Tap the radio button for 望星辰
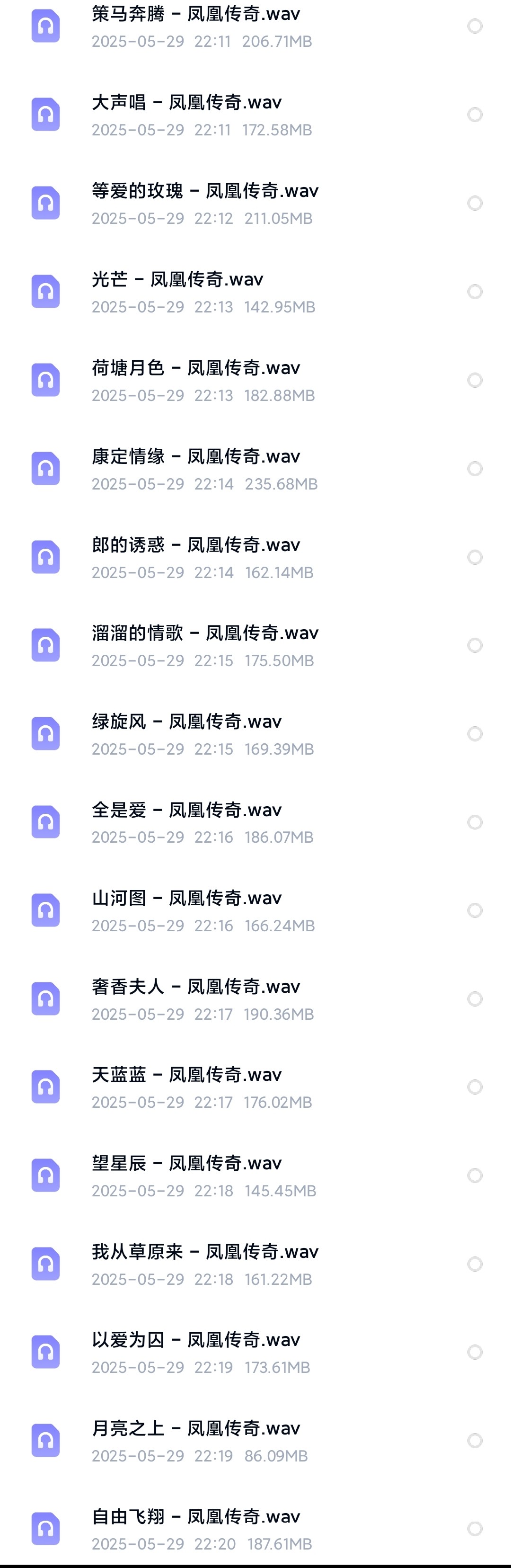This screenshot has width=511, height=1568. click(475, 1176)
